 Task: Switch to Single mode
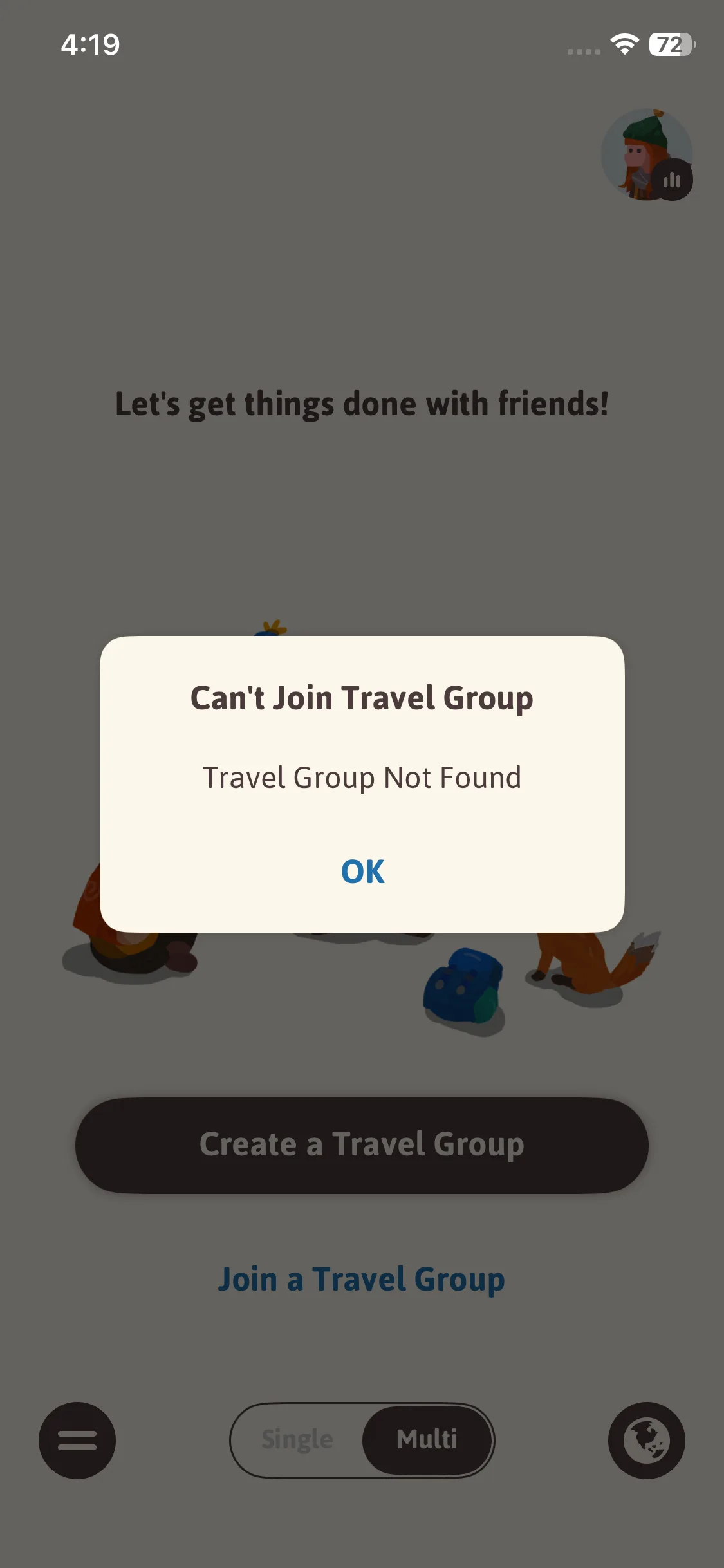tap(297, 1440)
